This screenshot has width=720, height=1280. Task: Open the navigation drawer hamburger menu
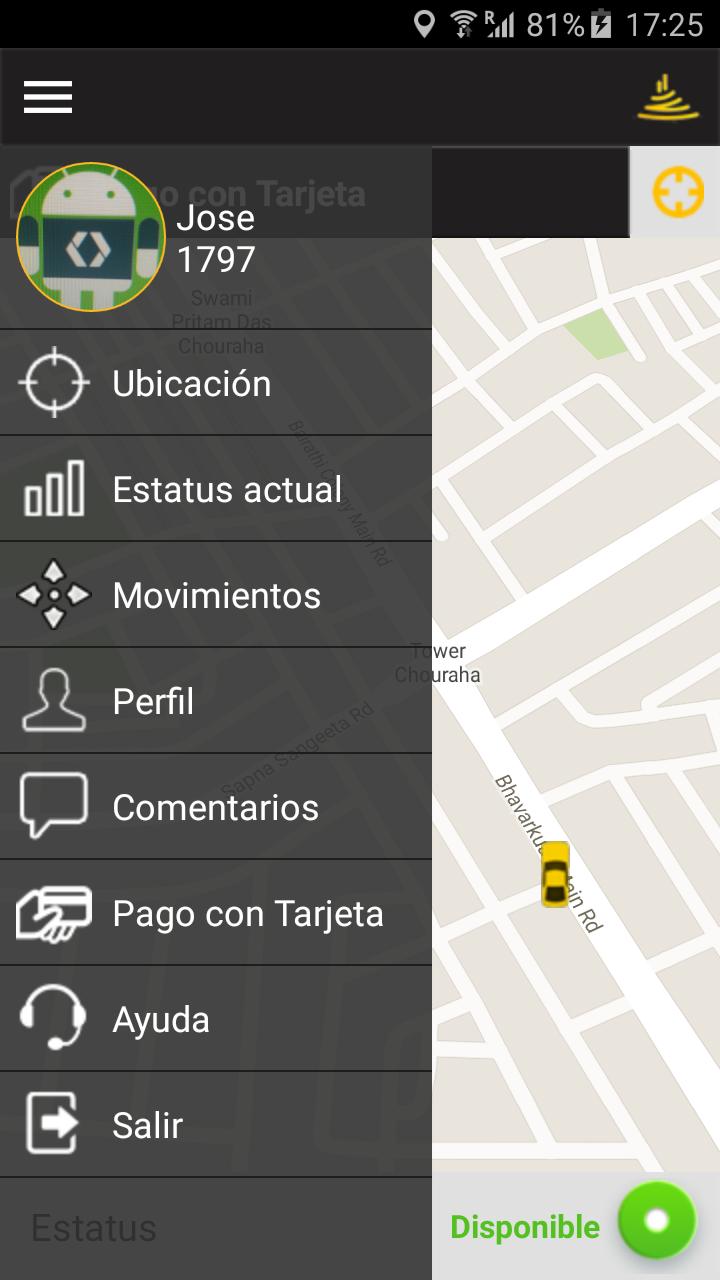[47, 97]
